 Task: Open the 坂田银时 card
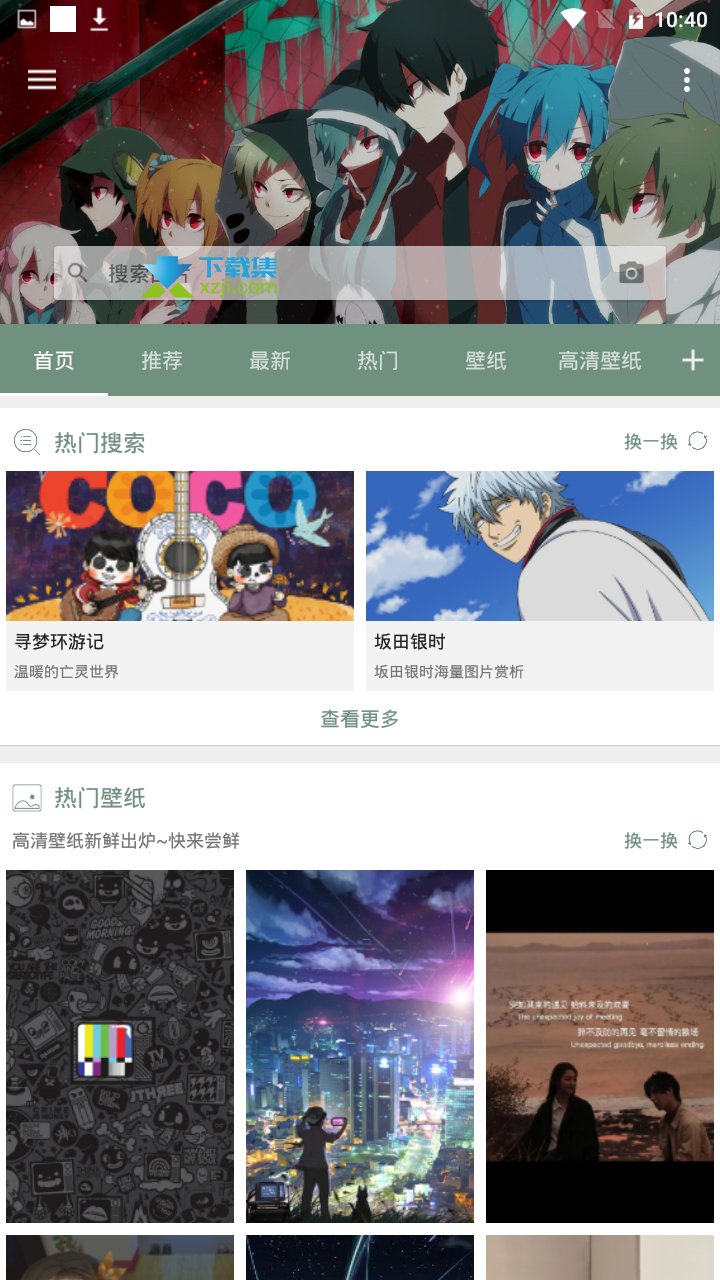540,581
